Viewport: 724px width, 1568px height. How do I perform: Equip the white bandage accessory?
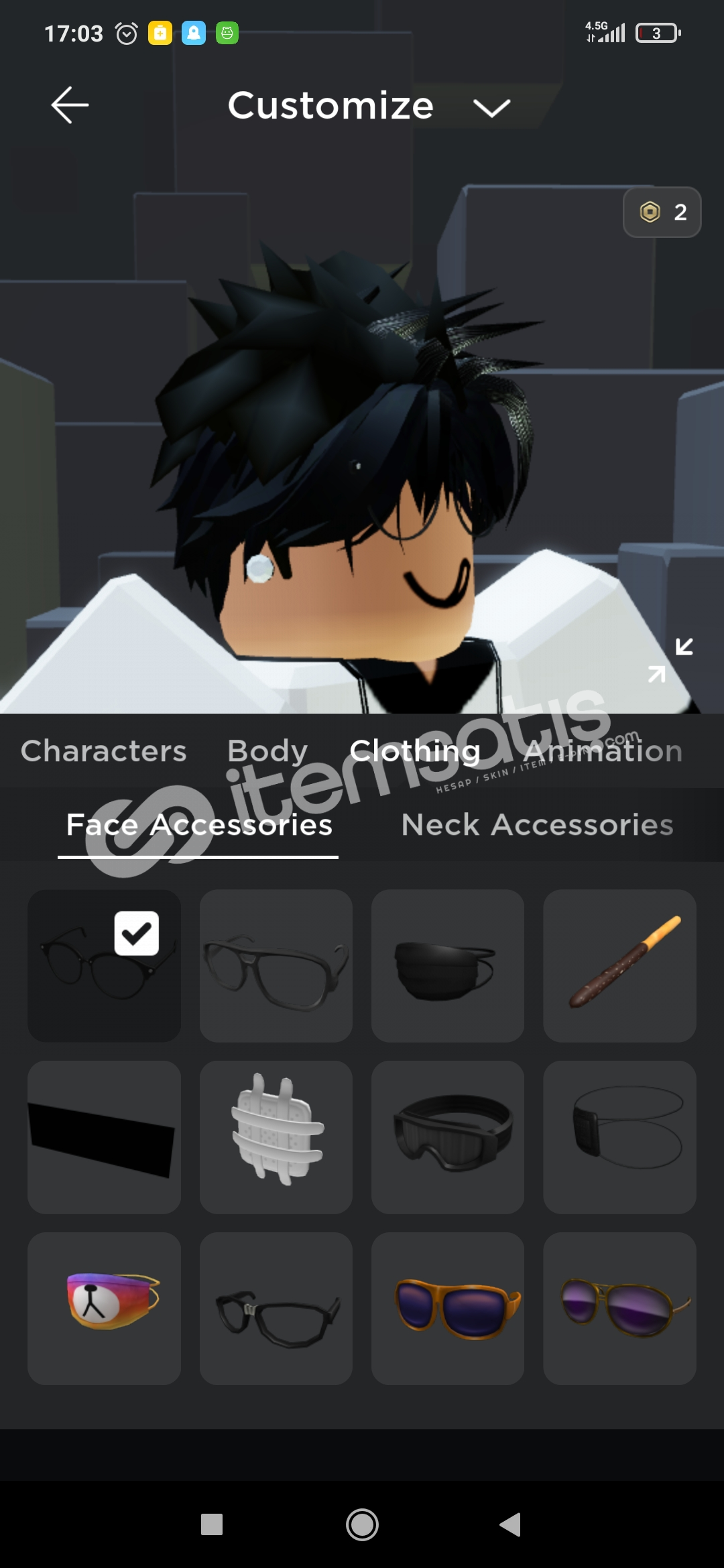click(x=276, y=1137)
